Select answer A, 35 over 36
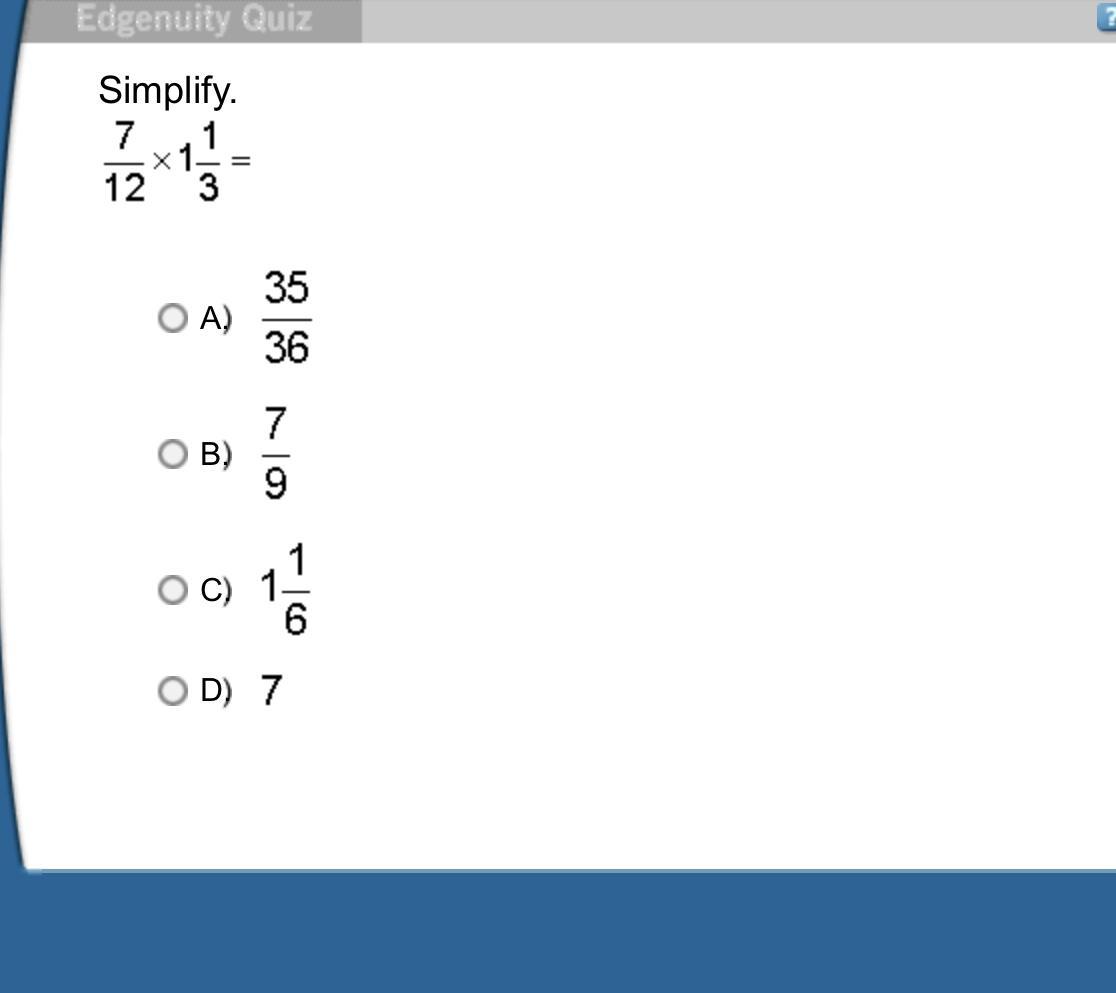1116x993 pixels. 172,318
